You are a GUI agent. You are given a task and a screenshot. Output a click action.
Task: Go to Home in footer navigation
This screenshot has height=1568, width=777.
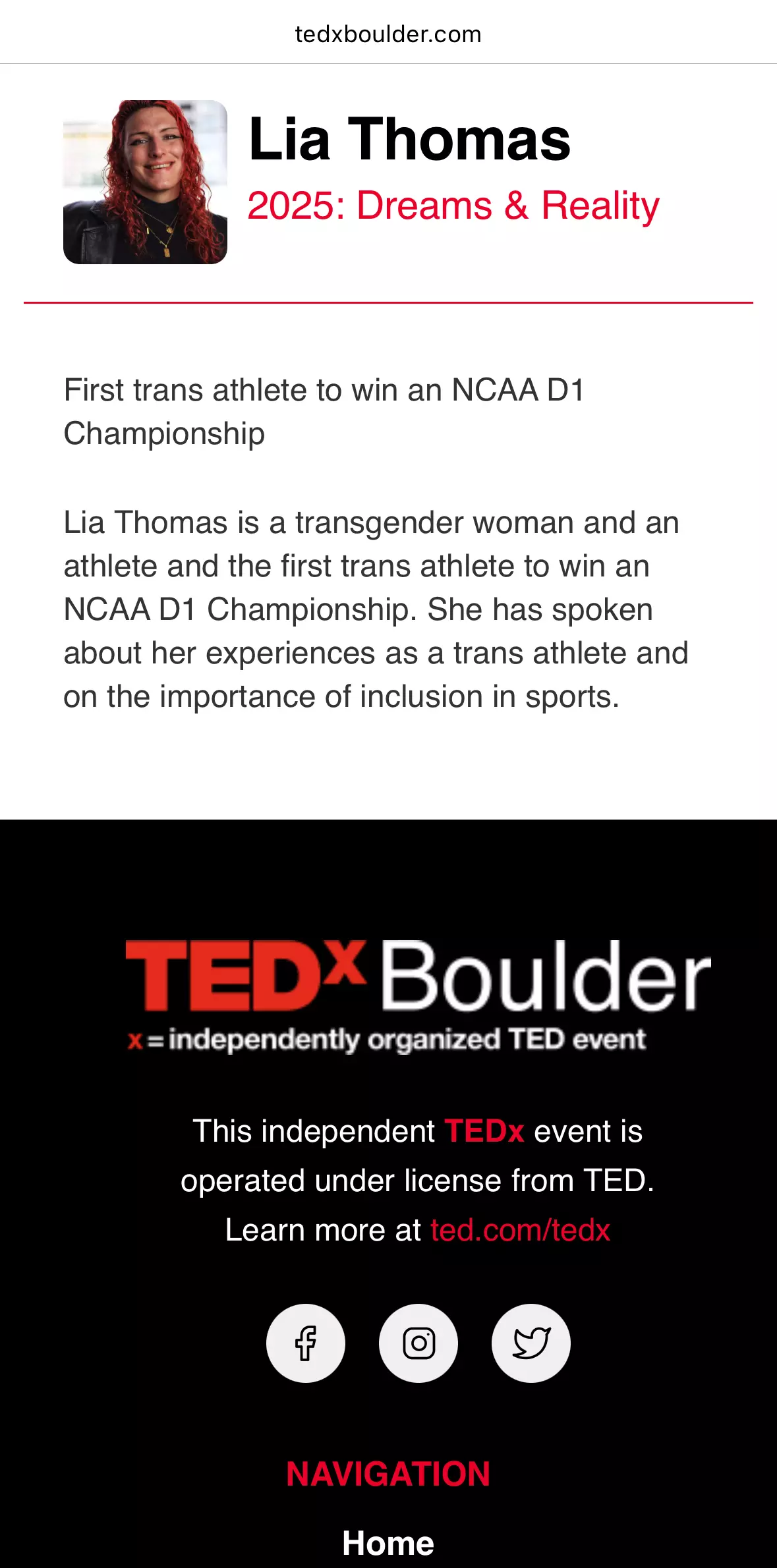click(388, 1543)
